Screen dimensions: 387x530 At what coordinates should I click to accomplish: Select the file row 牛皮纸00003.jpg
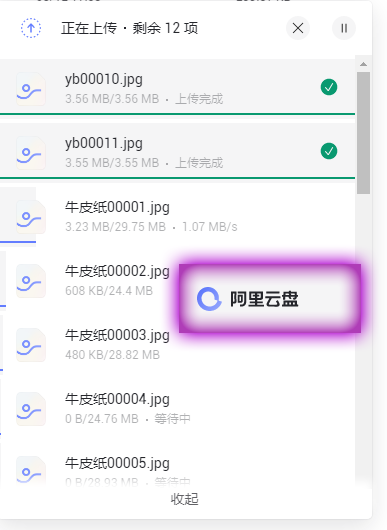tap(177, 343)
